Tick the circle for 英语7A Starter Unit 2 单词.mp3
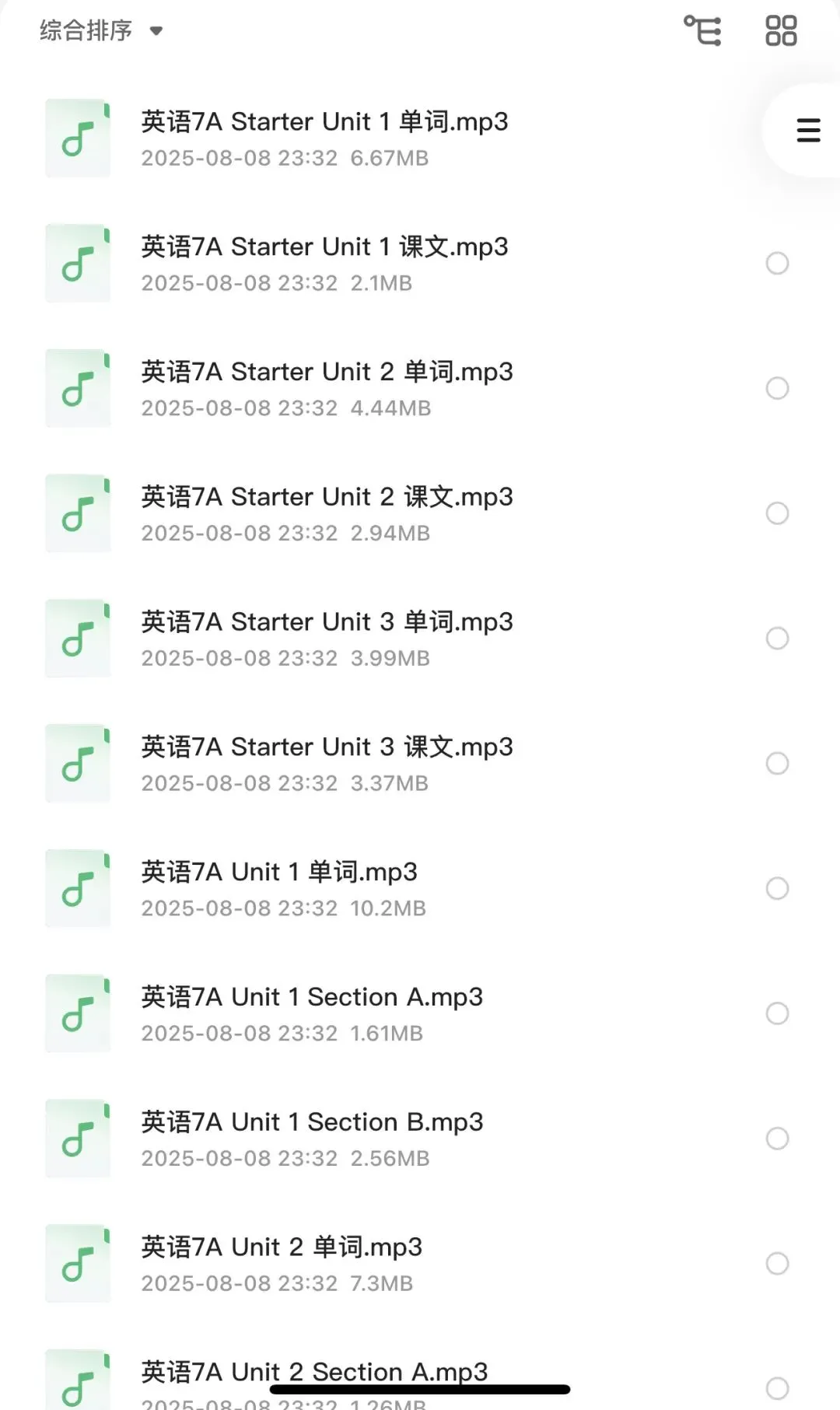This screenshot has width=840, height=1410. coord(777,388)
